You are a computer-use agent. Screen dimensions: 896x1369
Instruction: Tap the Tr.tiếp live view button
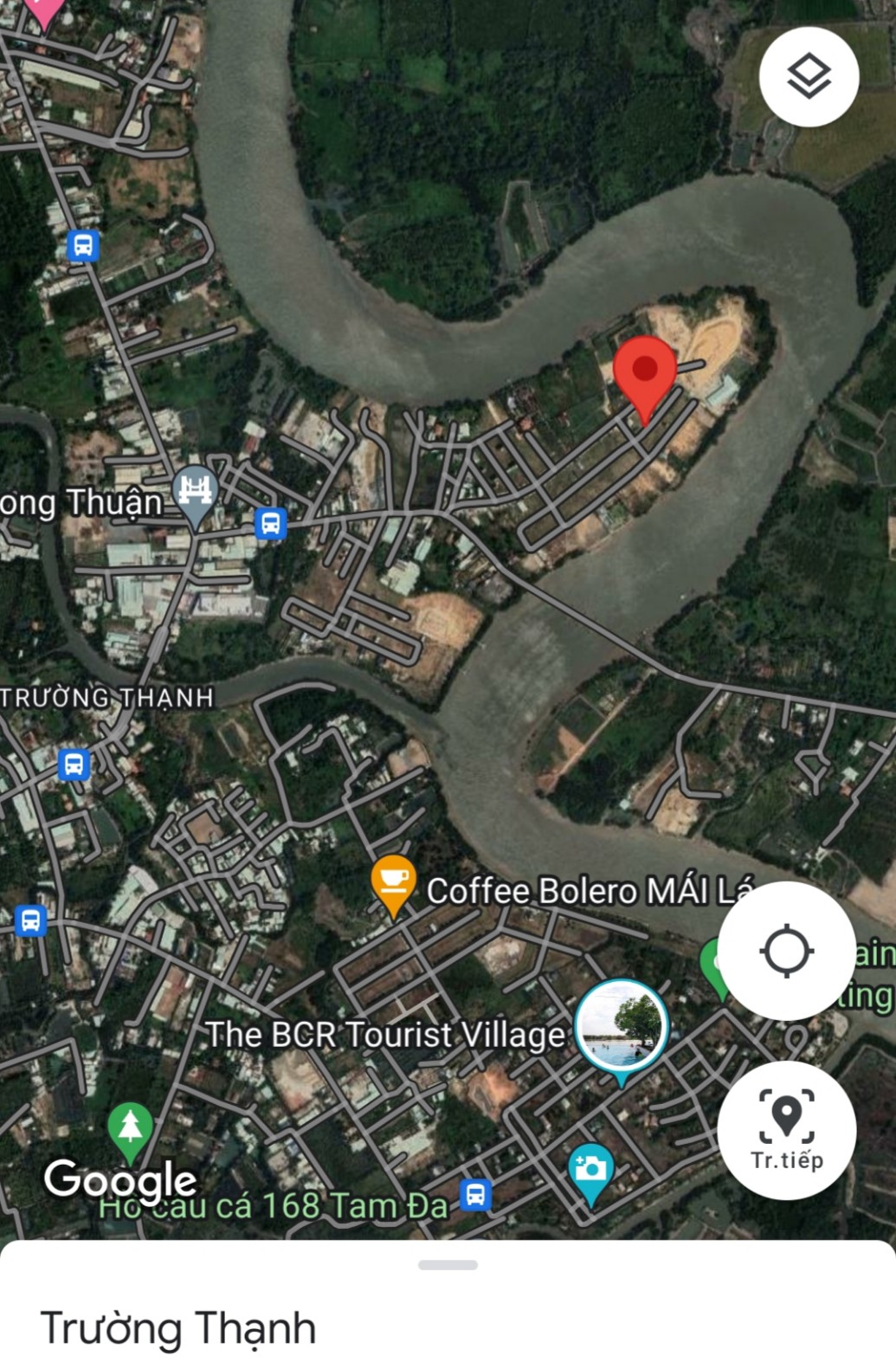[786, 1130]
